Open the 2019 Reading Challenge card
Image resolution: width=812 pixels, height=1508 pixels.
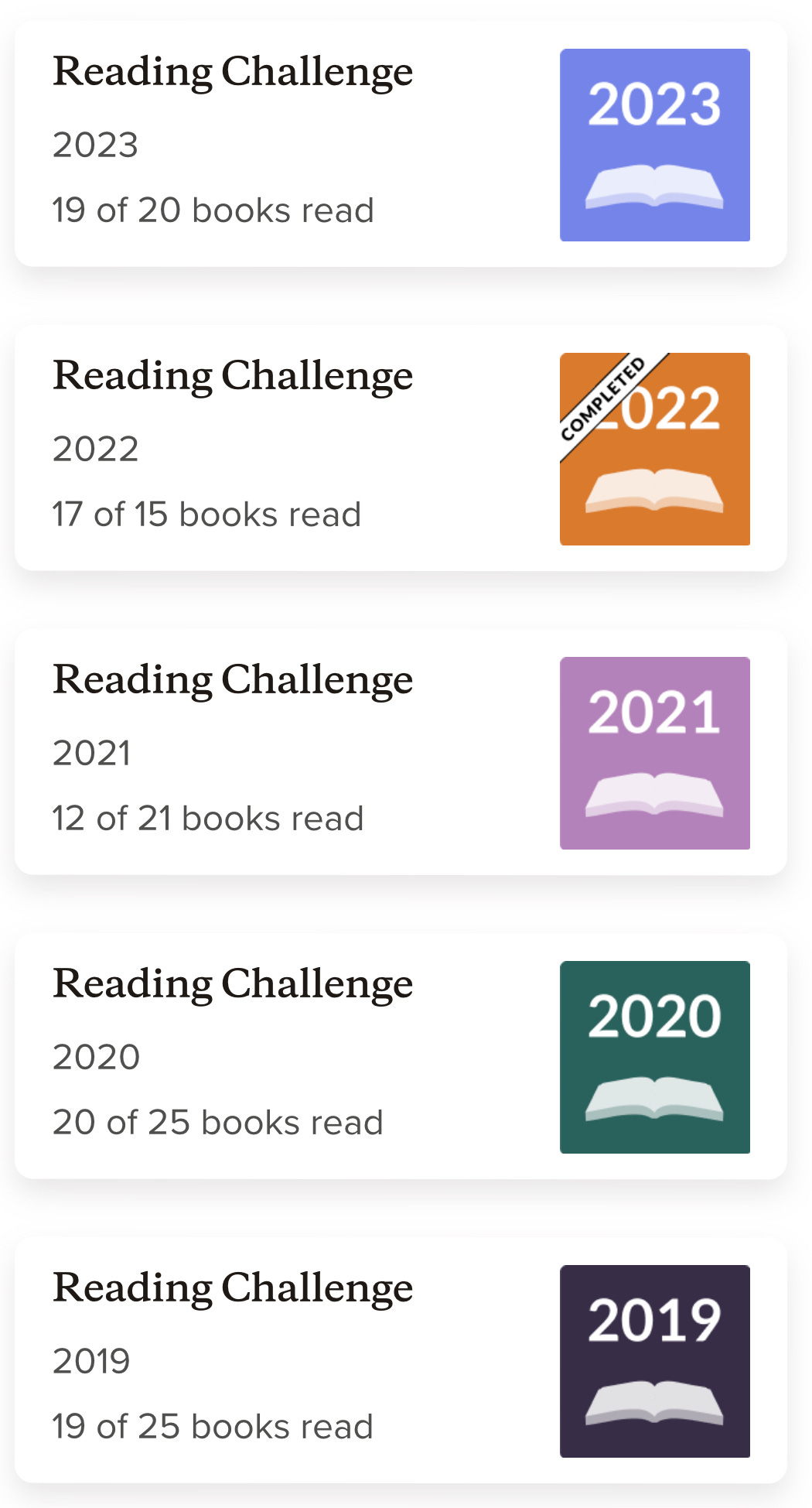click(x=401, y=1361)
